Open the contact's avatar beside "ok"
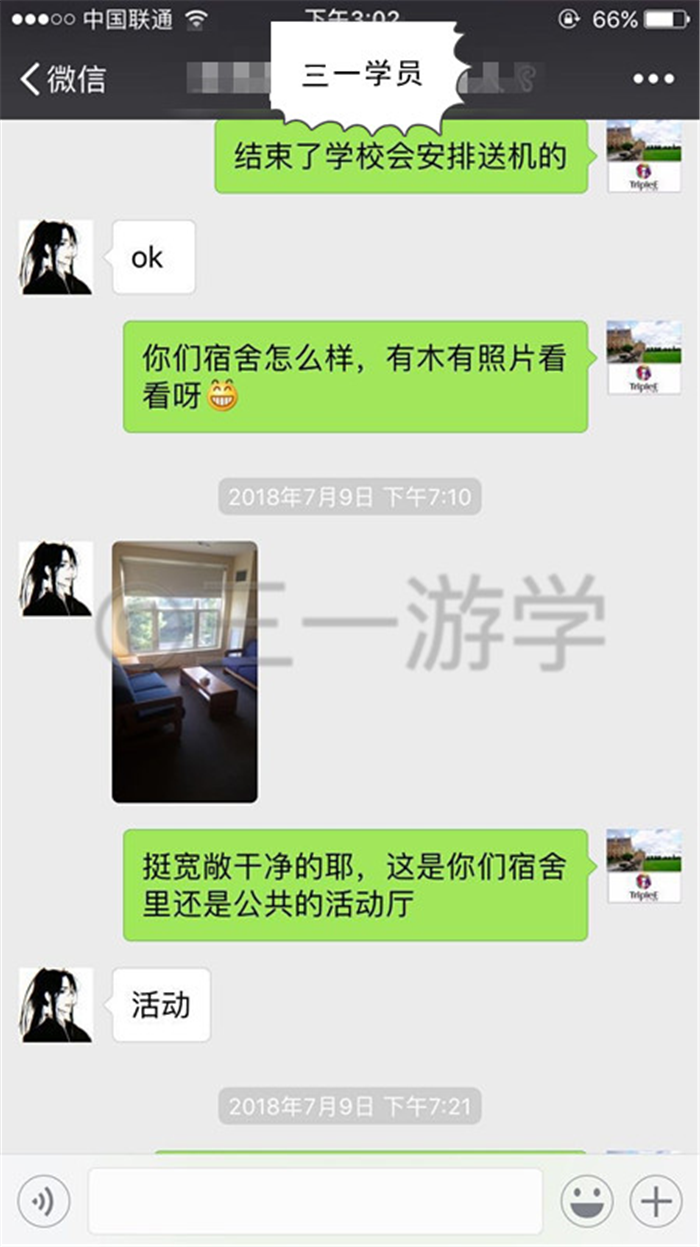This screenshot has width=700, height=1247. click(x=56, y=257)
